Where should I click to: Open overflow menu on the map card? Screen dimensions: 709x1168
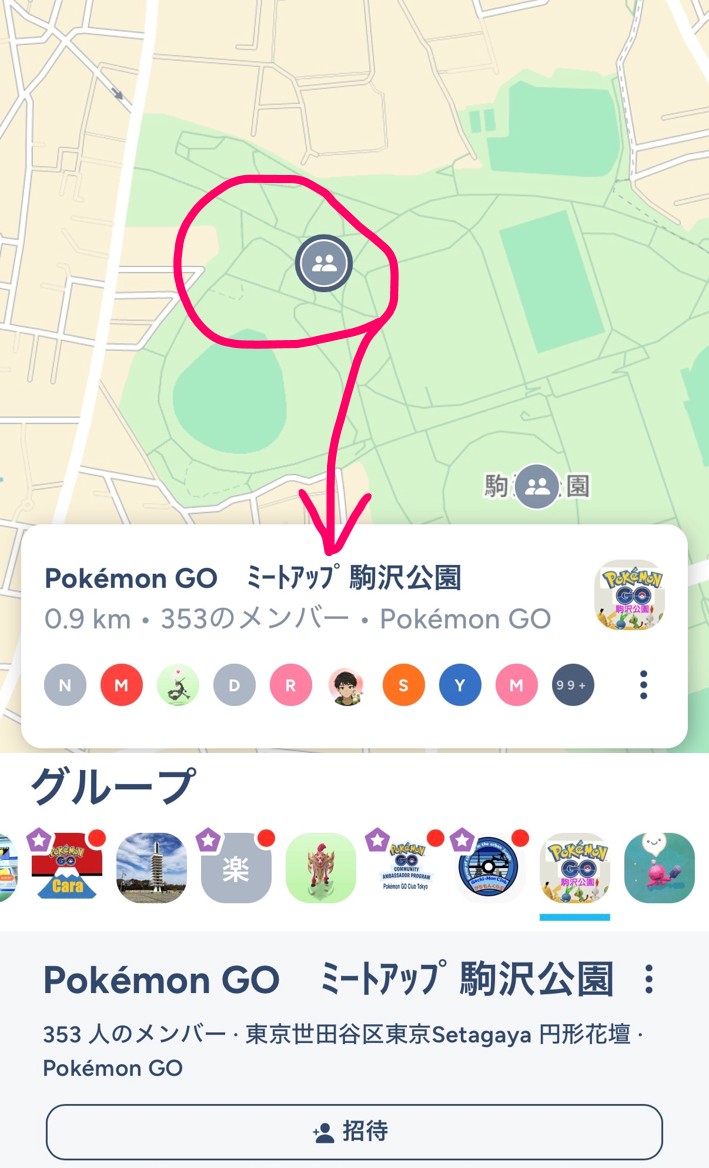pyautogui.click(x=644, y=685)
